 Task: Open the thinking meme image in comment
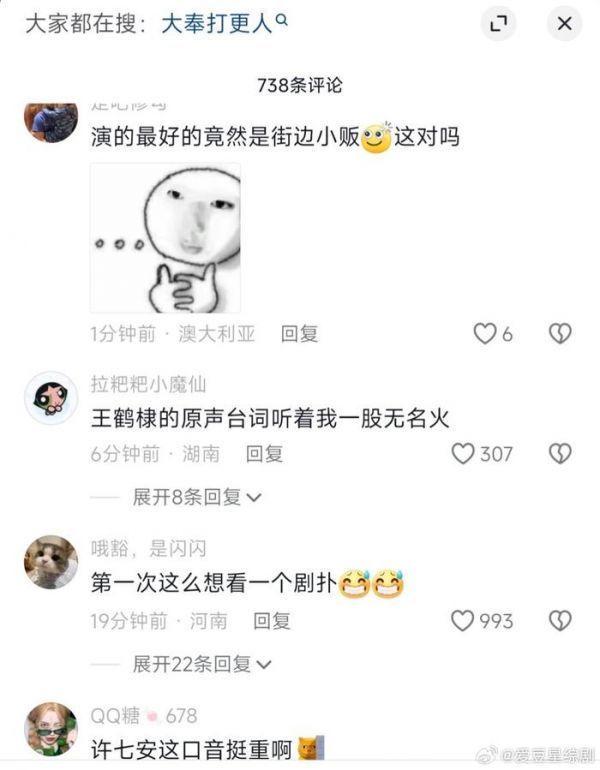coord(165,238)
